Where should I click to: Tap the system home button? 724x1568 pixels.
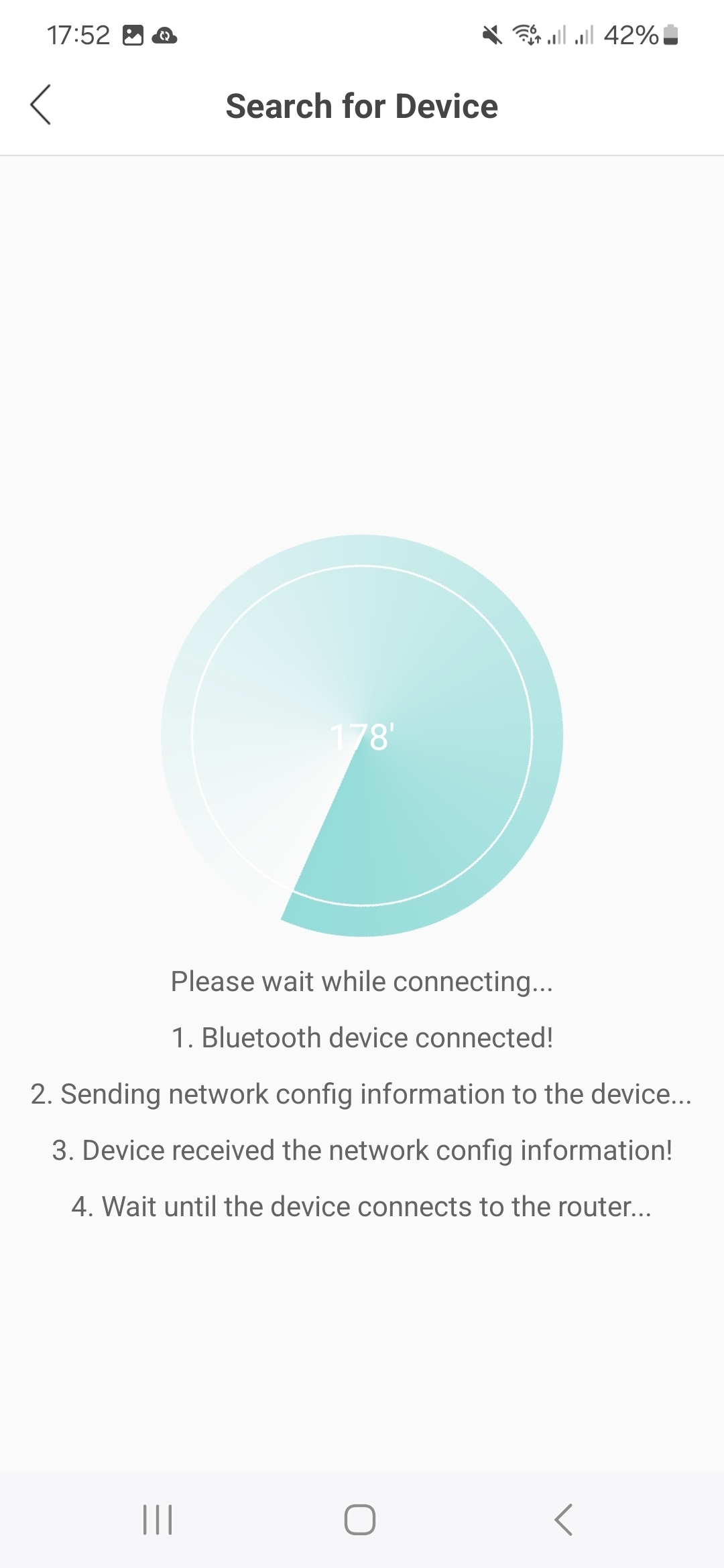[x=360, y=1519]
